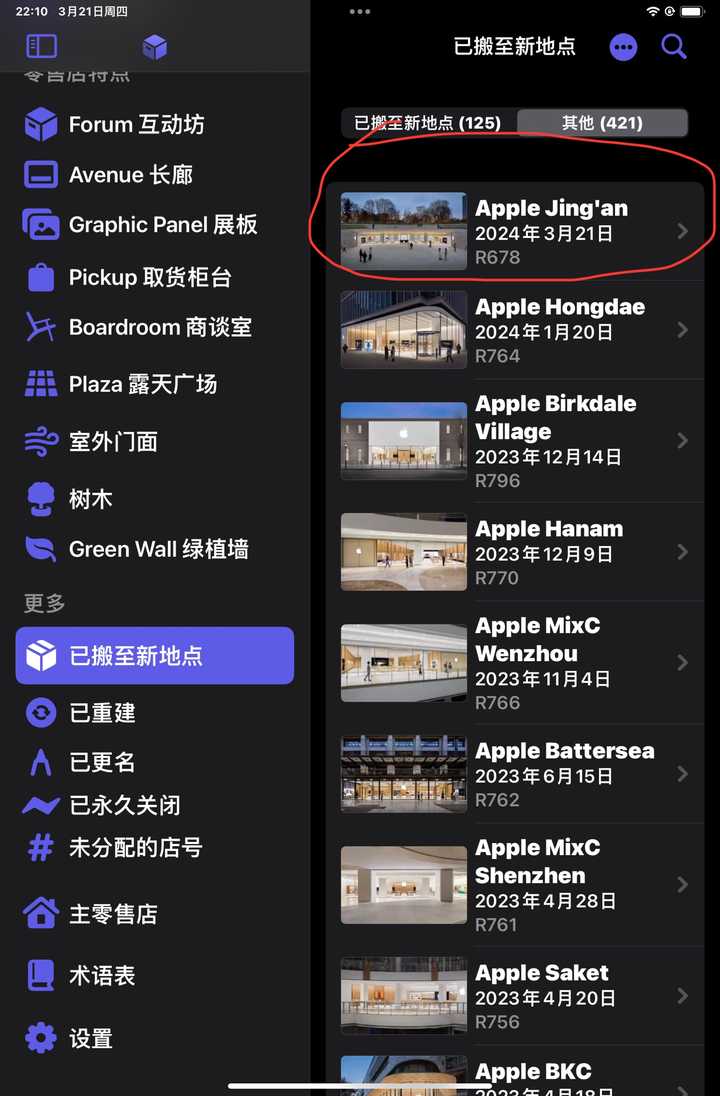The width and height of the screenshot is (720, 1096).
Task: Open the search magnifier
Action: click(674, 46)
